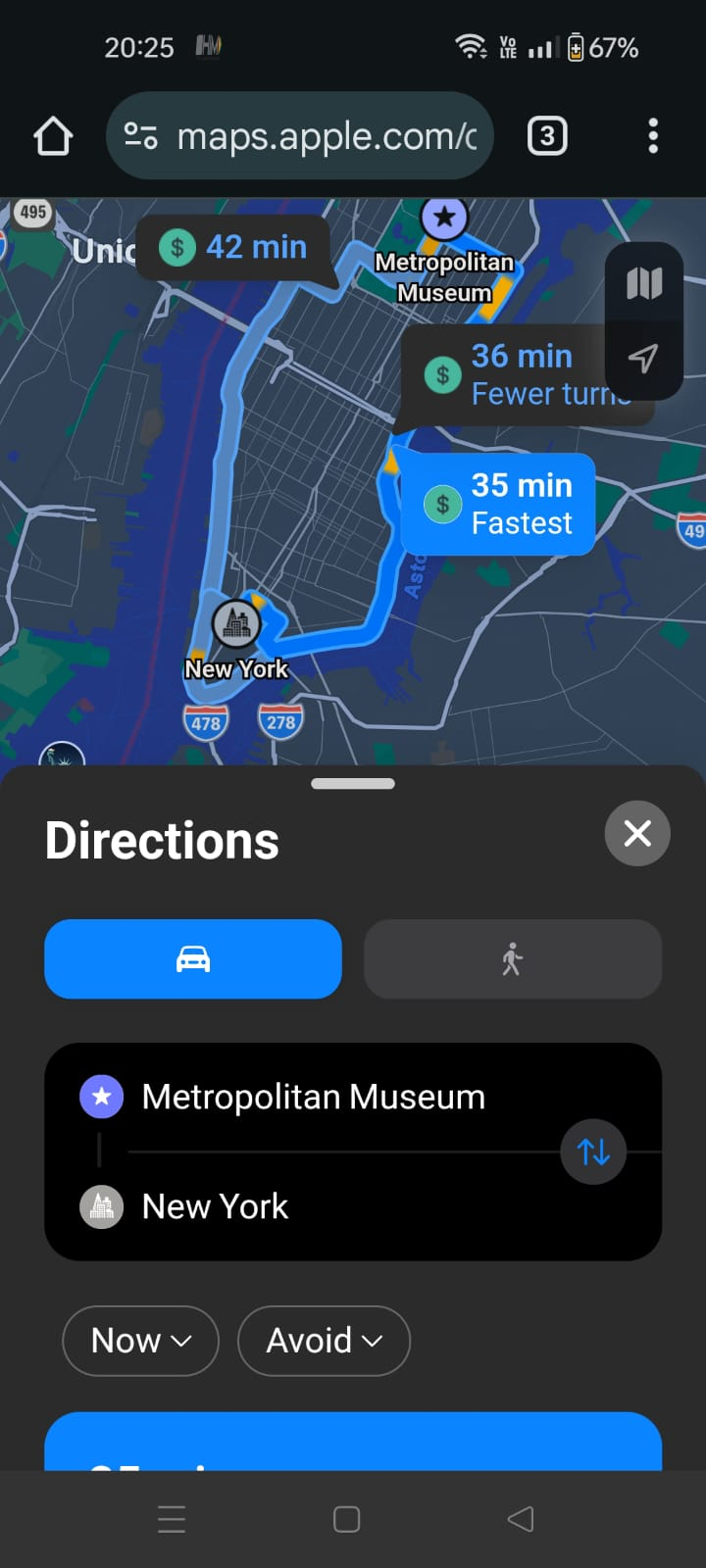Swap start and destination
This screenshot has width=706, height=1568.
(x=593, y=1151)
